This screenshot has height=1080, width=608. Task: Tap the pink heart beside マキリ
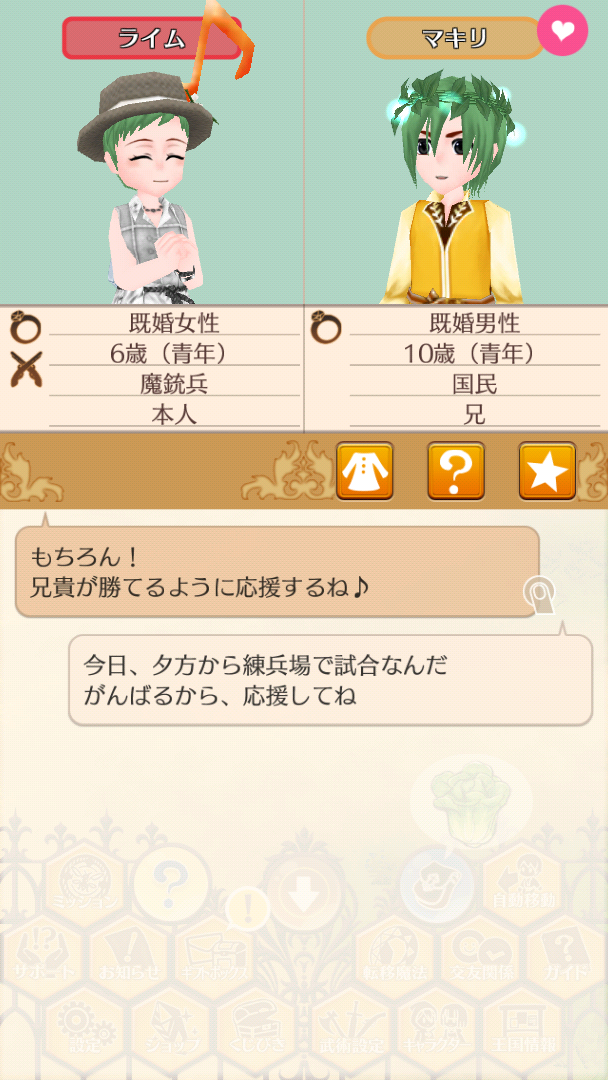[562, 31]
